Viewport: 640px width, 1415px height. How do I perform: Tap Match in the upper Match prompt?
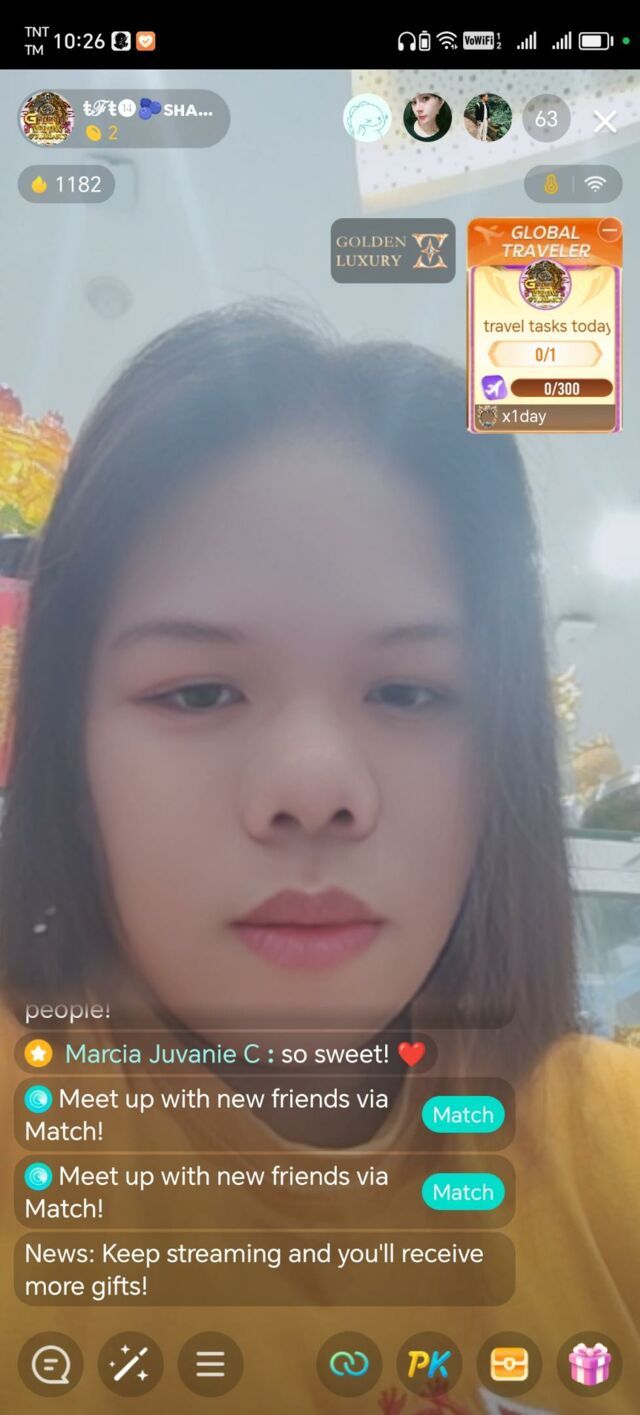(x=463, y=1115)
